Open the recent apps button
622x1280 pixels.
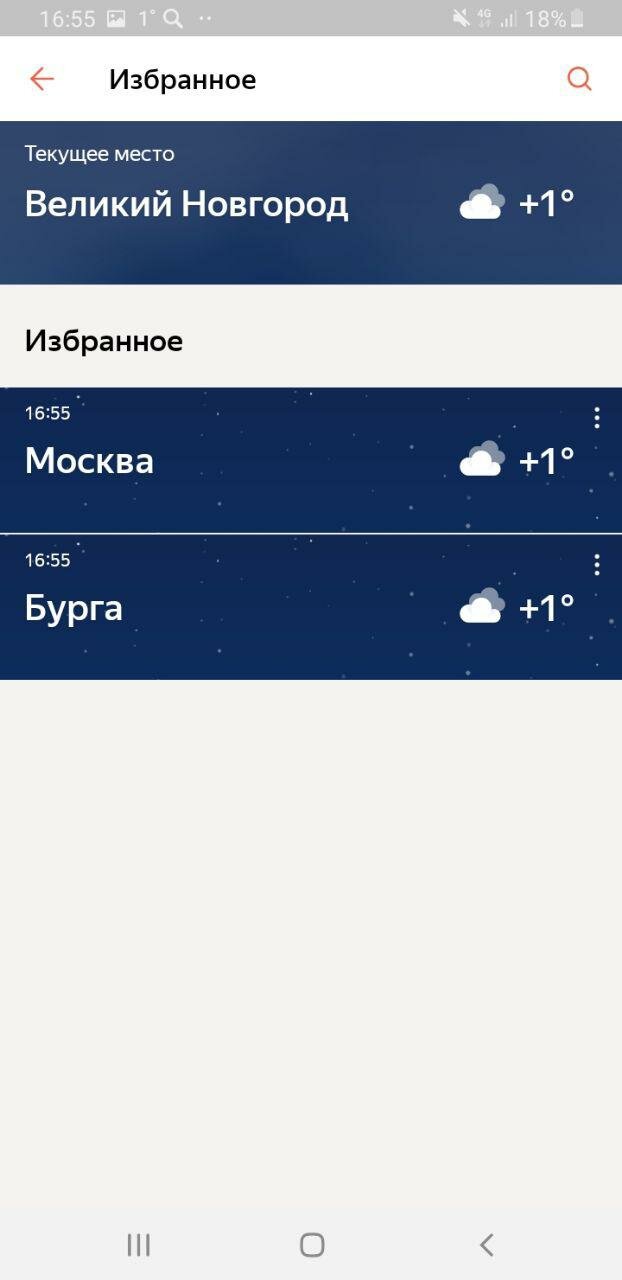click(138, 1244)
